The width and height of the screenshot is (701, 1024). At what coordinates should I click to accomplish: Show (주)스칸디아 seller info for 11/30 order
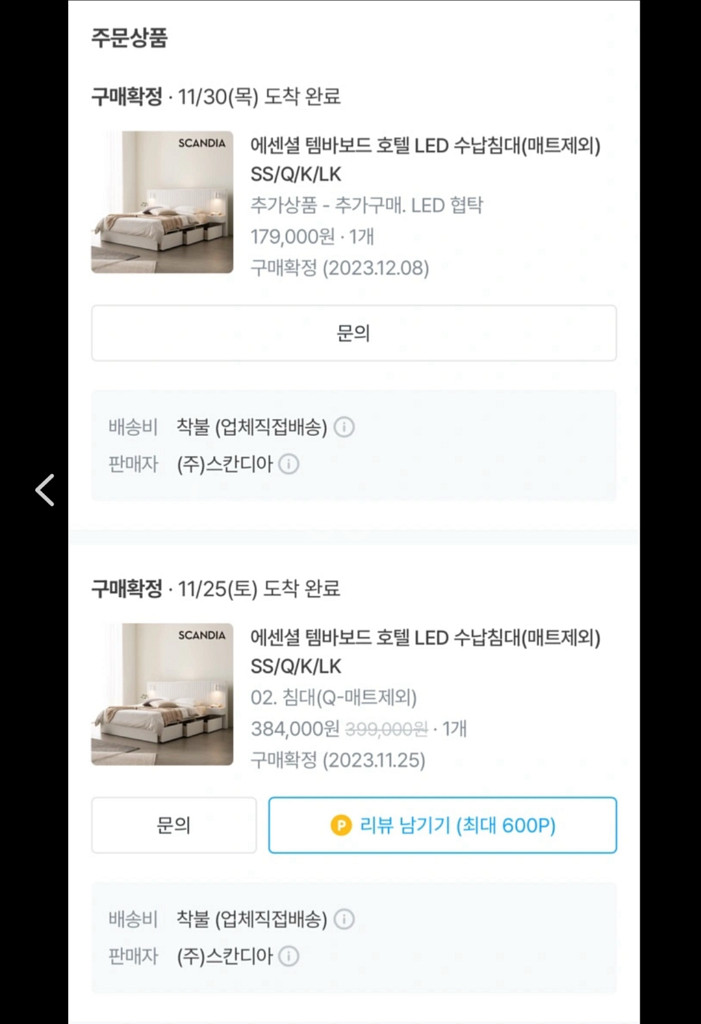(289, 465)
